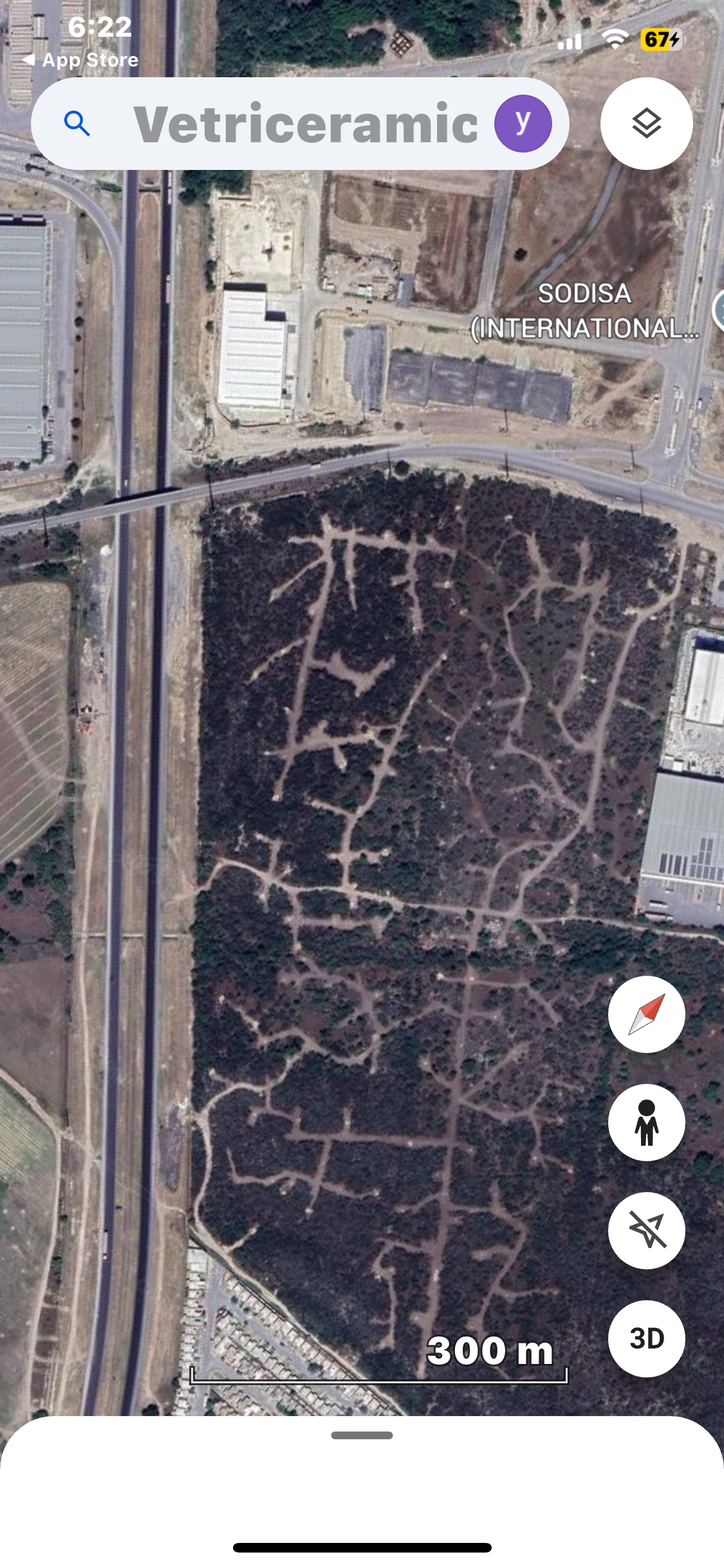This screenshot has width=724, height=1568.
Task: Reset map orientation with the compass
Action: [x=646, y=1014]
